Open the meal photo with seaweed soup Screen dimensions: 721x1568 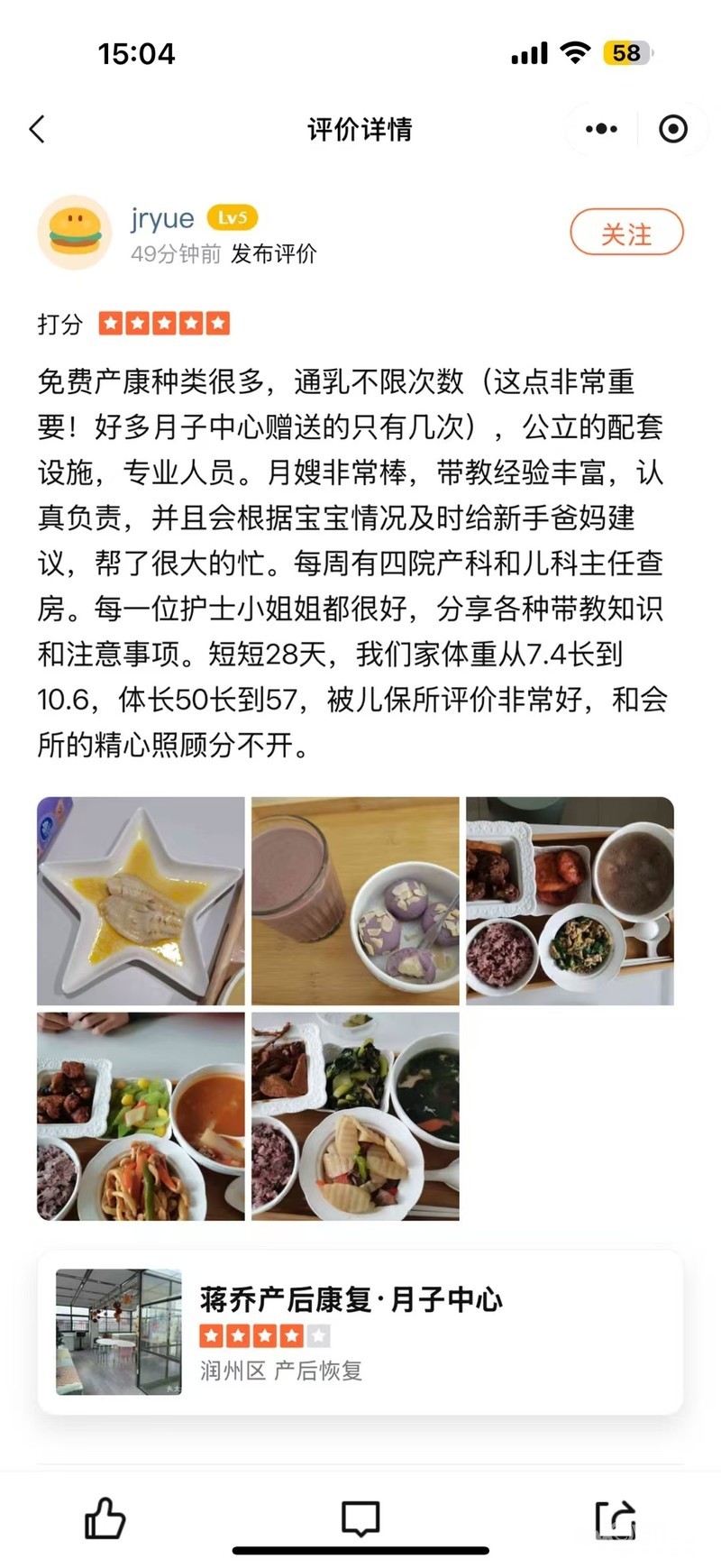click(x=355, y=1115)
